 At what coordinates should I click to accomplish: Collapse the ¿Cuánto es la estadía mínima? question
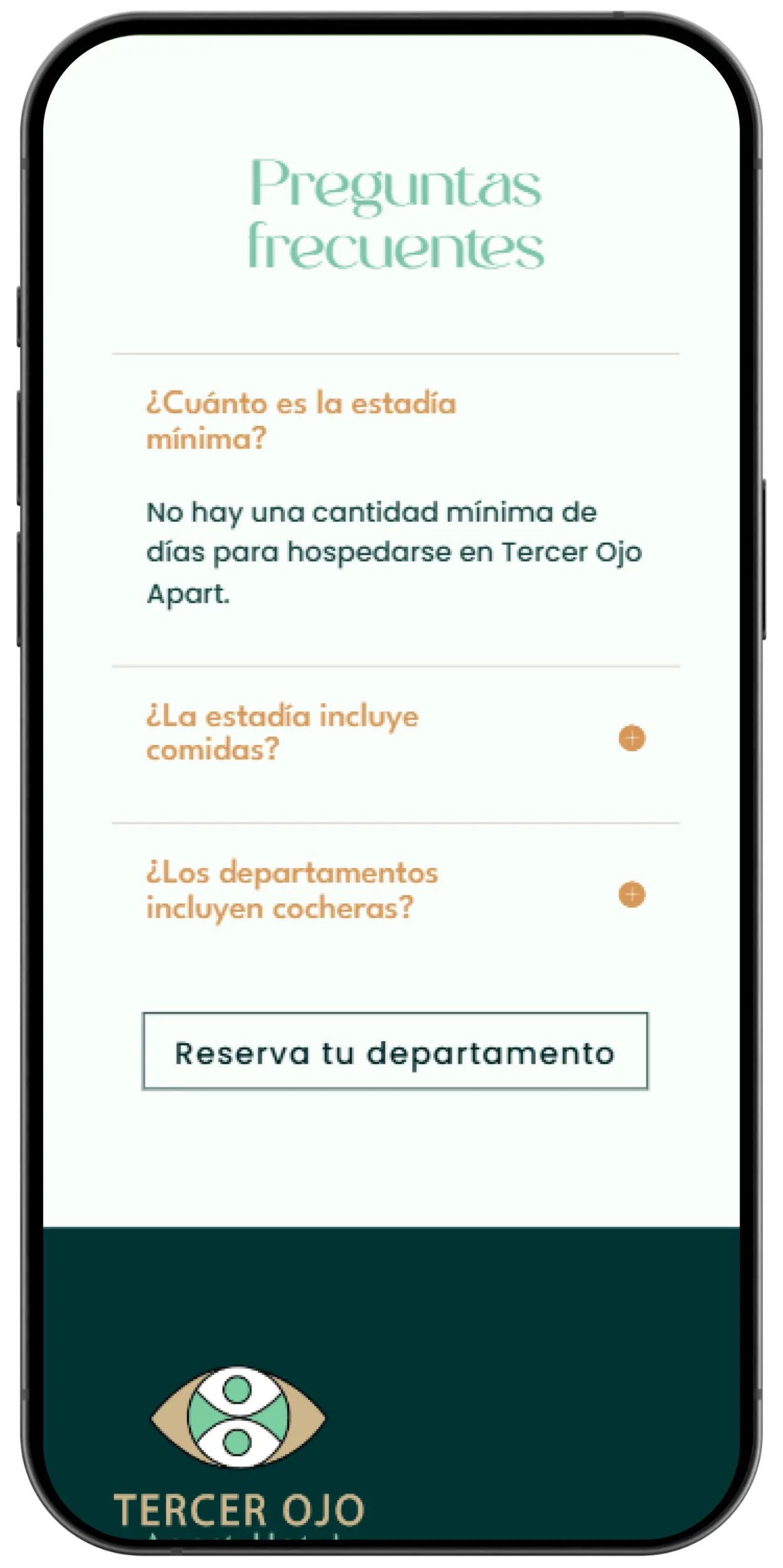tap(301, 420)
